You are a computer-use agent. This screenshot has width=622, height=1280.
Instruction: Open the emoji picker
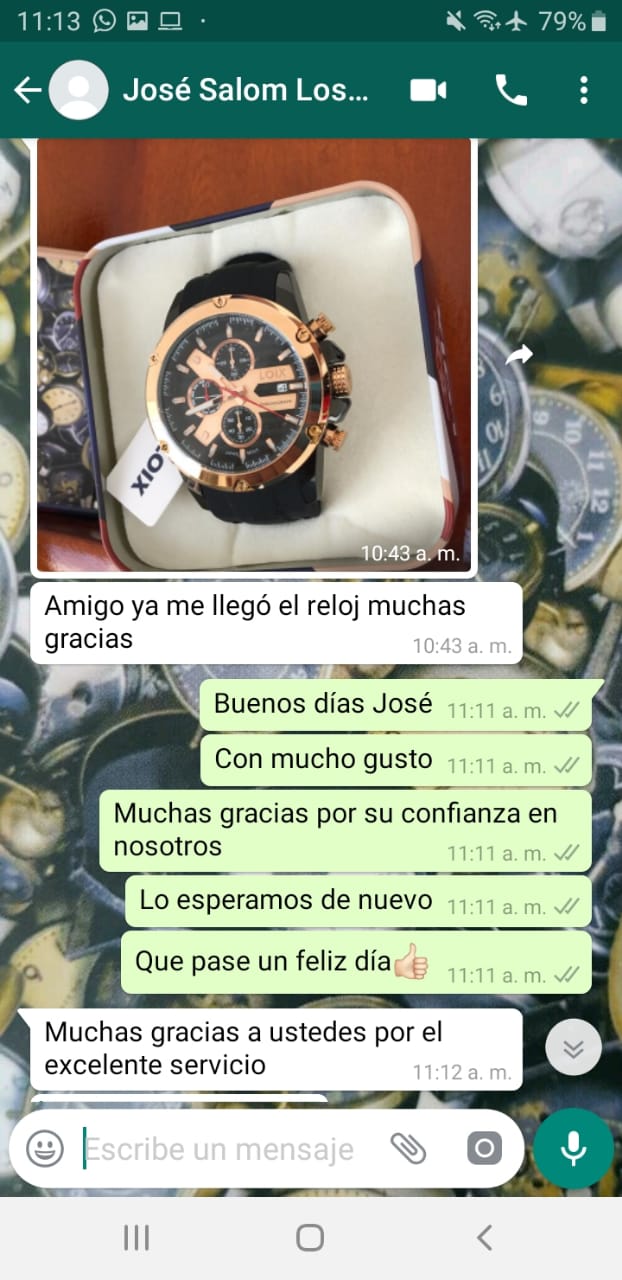click(x=45, y=1148)
